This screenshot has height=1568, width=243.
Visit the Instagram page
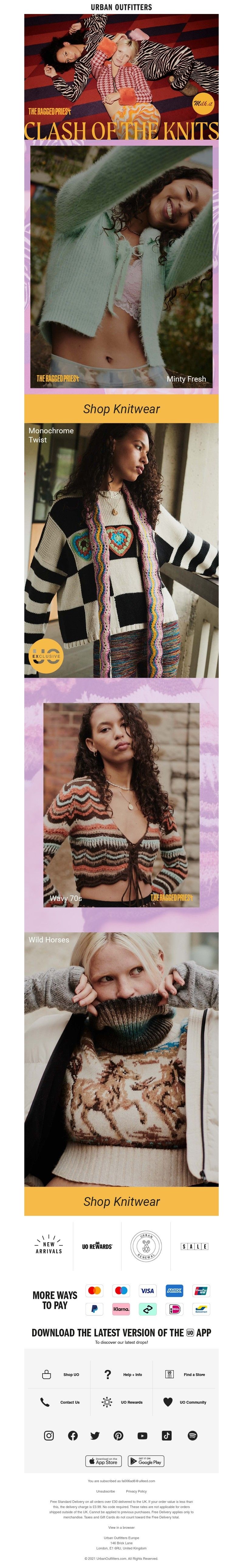(49, 1435)
